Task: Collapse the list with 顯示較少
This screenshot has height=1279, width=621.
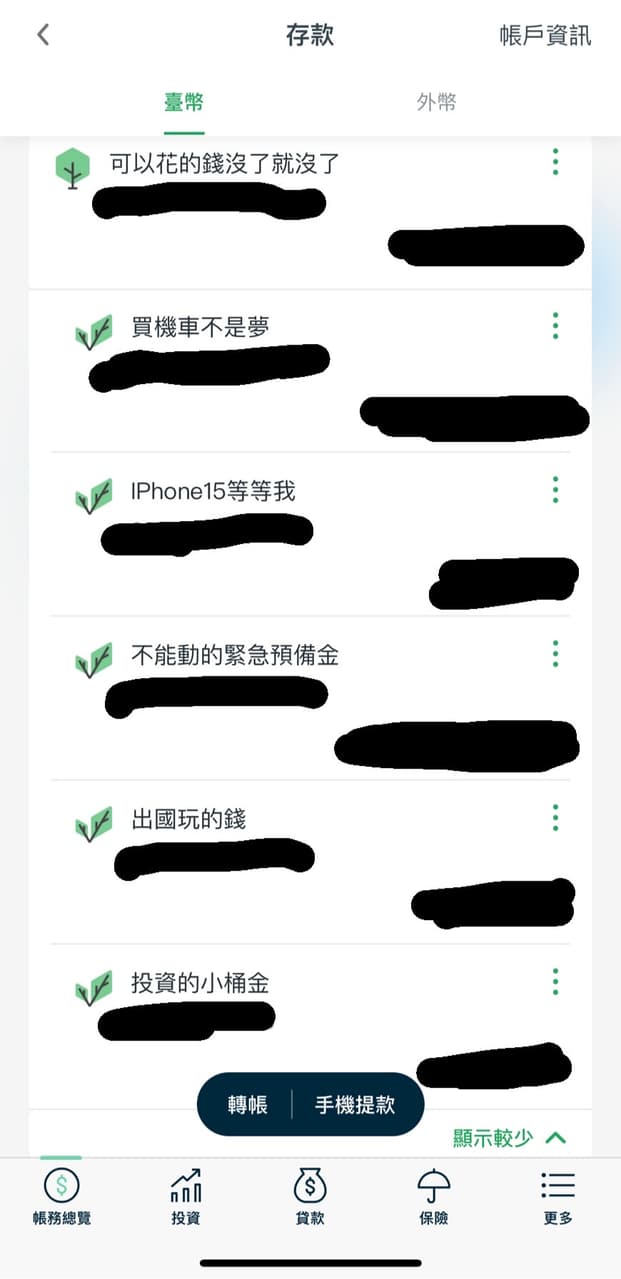Action: (x=510, y=1138)
